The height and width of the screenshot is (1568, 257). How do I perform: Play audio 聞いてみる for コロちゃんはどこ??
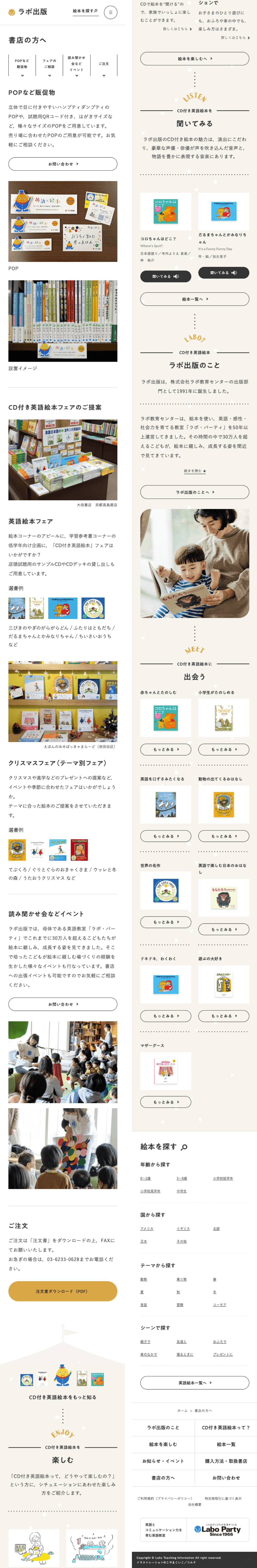pyautogui.click(x=165, y=276)
